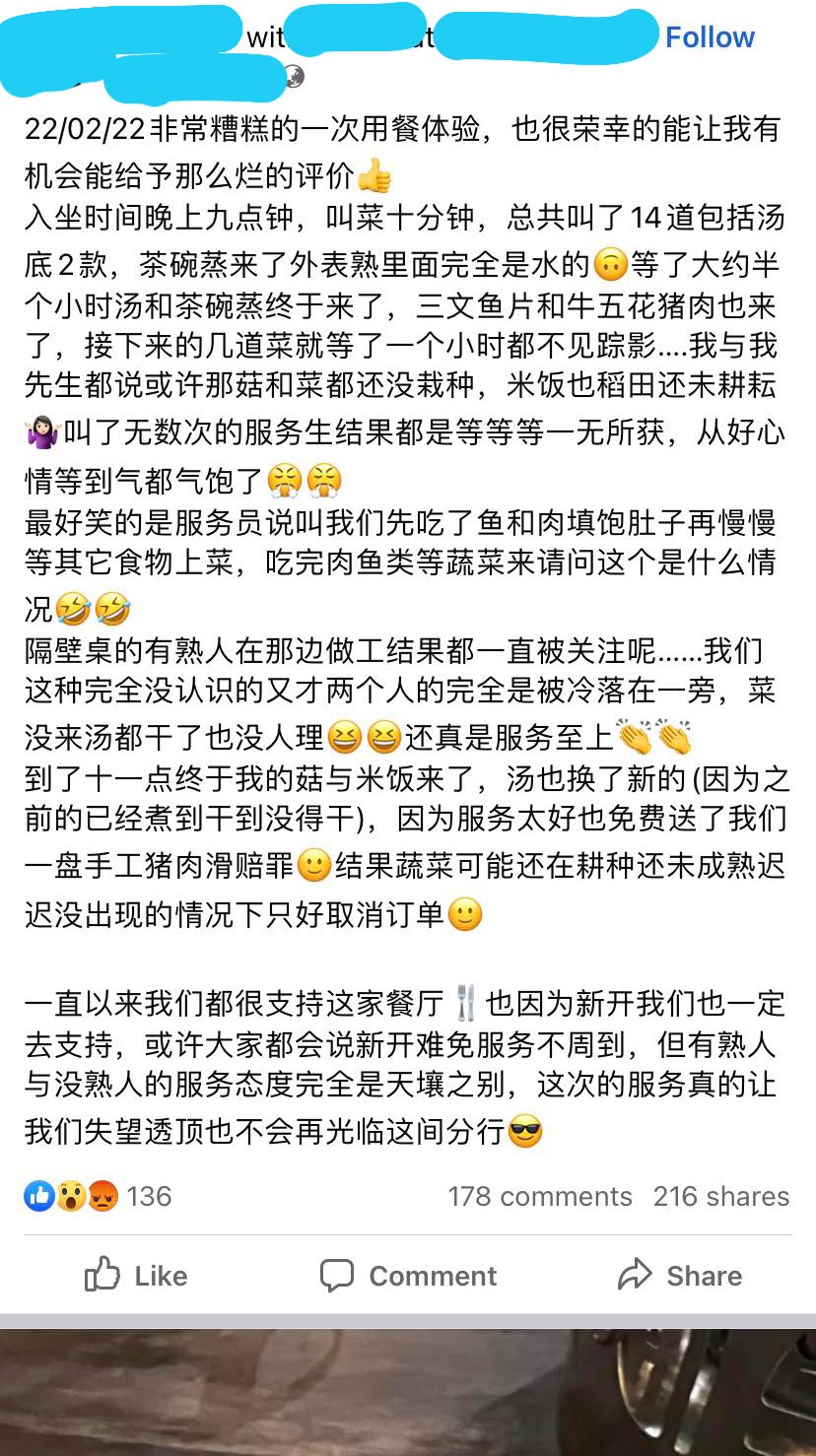816x1456 pixels.
Task: View the 136 reactions list
Action: click(98, 1196)
